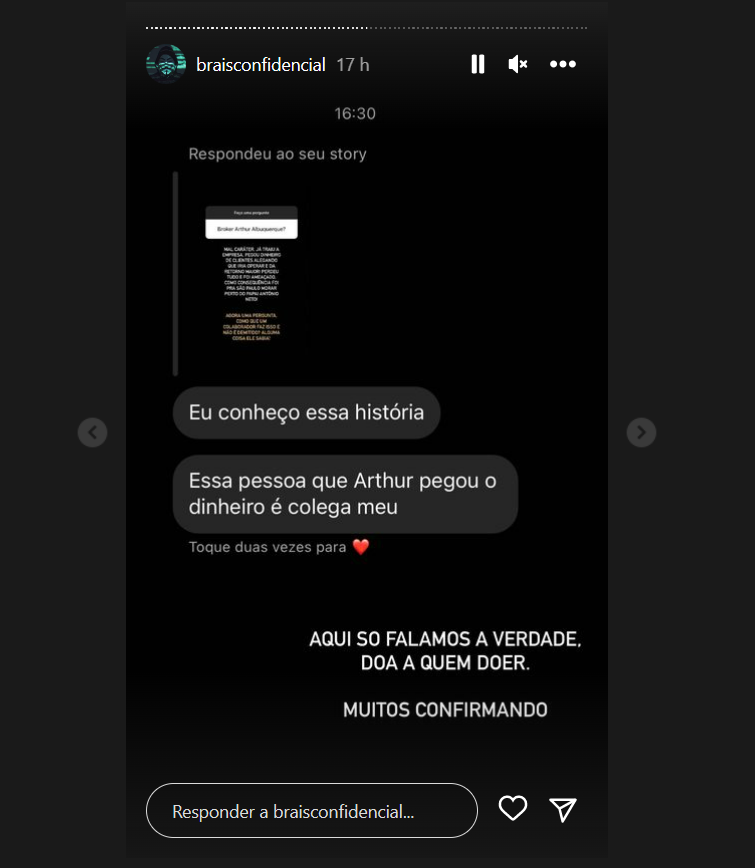755x868 pixels.
Task: Unmute the story audio
Action: (x=518, y=64)
